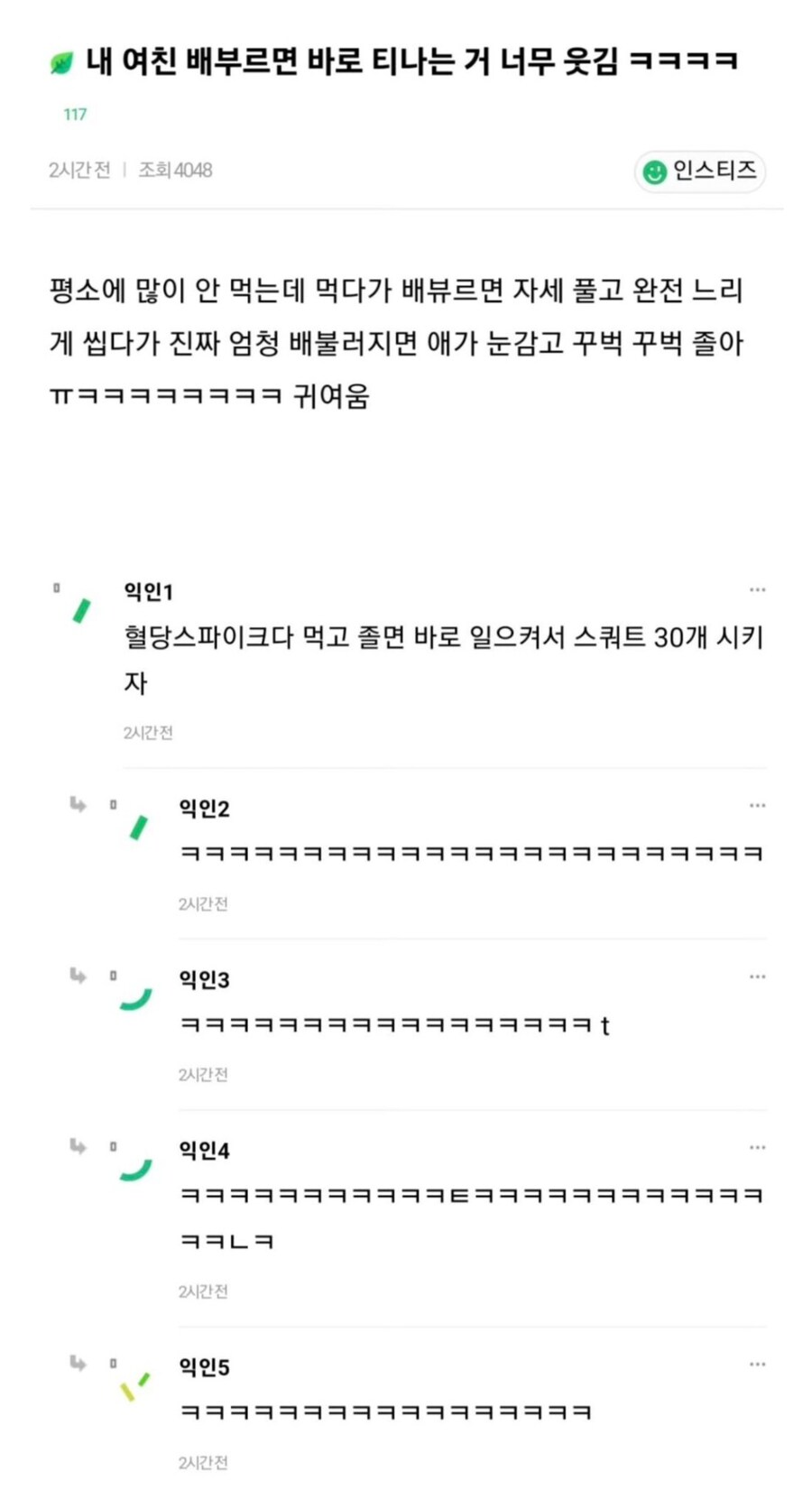Image resolution: width=812 pixels, height=1490 pixels.
Task: Click the reply arrow beside 익인5's comment
Action: 78,1365
